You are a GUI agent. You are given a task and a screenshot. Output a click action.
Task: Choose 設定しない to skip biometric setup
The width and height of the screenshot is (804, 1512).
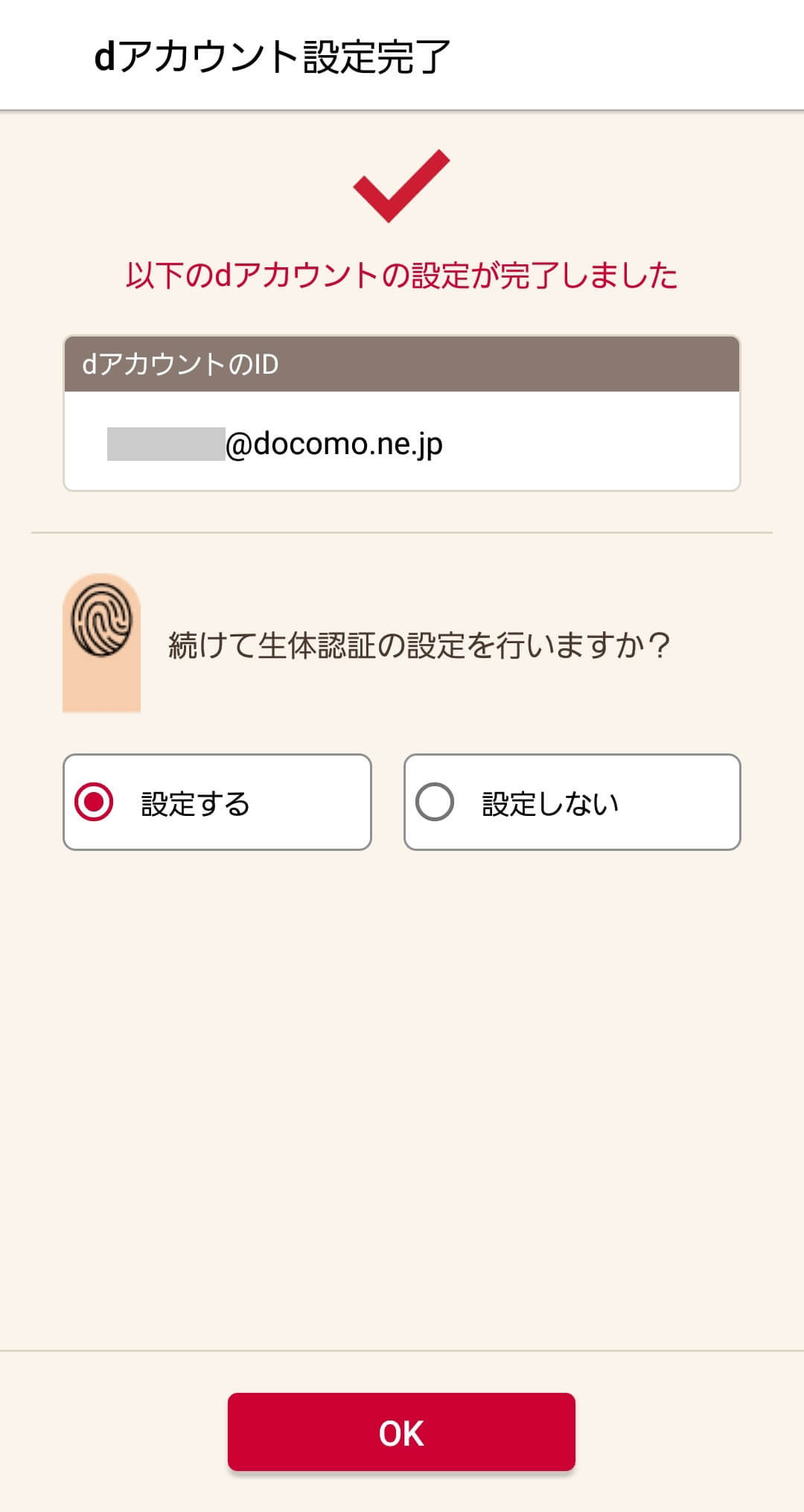(x=572, y=802)
